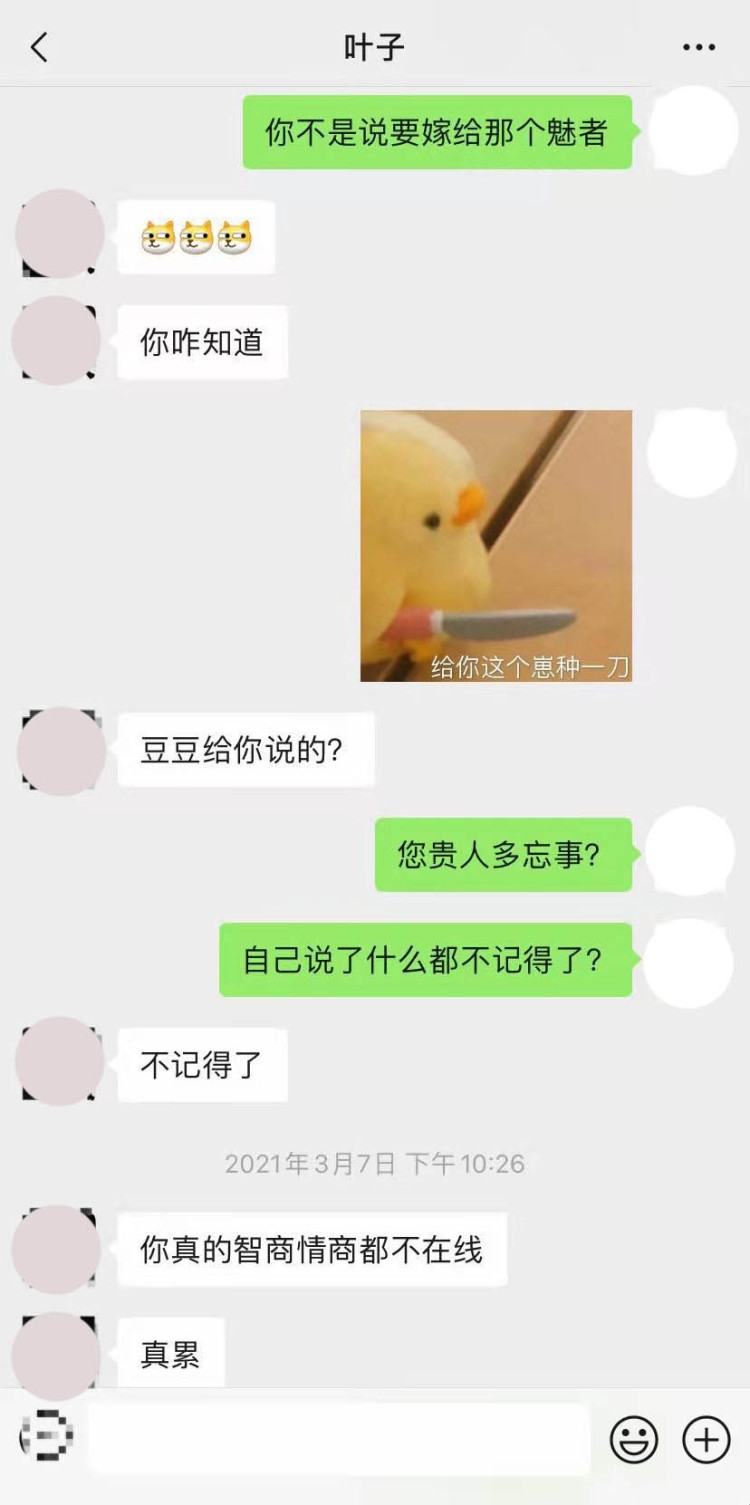This screenshot has width=750, height=1505.
Task: Switch to voice input mode
Action: [47, 1436]
